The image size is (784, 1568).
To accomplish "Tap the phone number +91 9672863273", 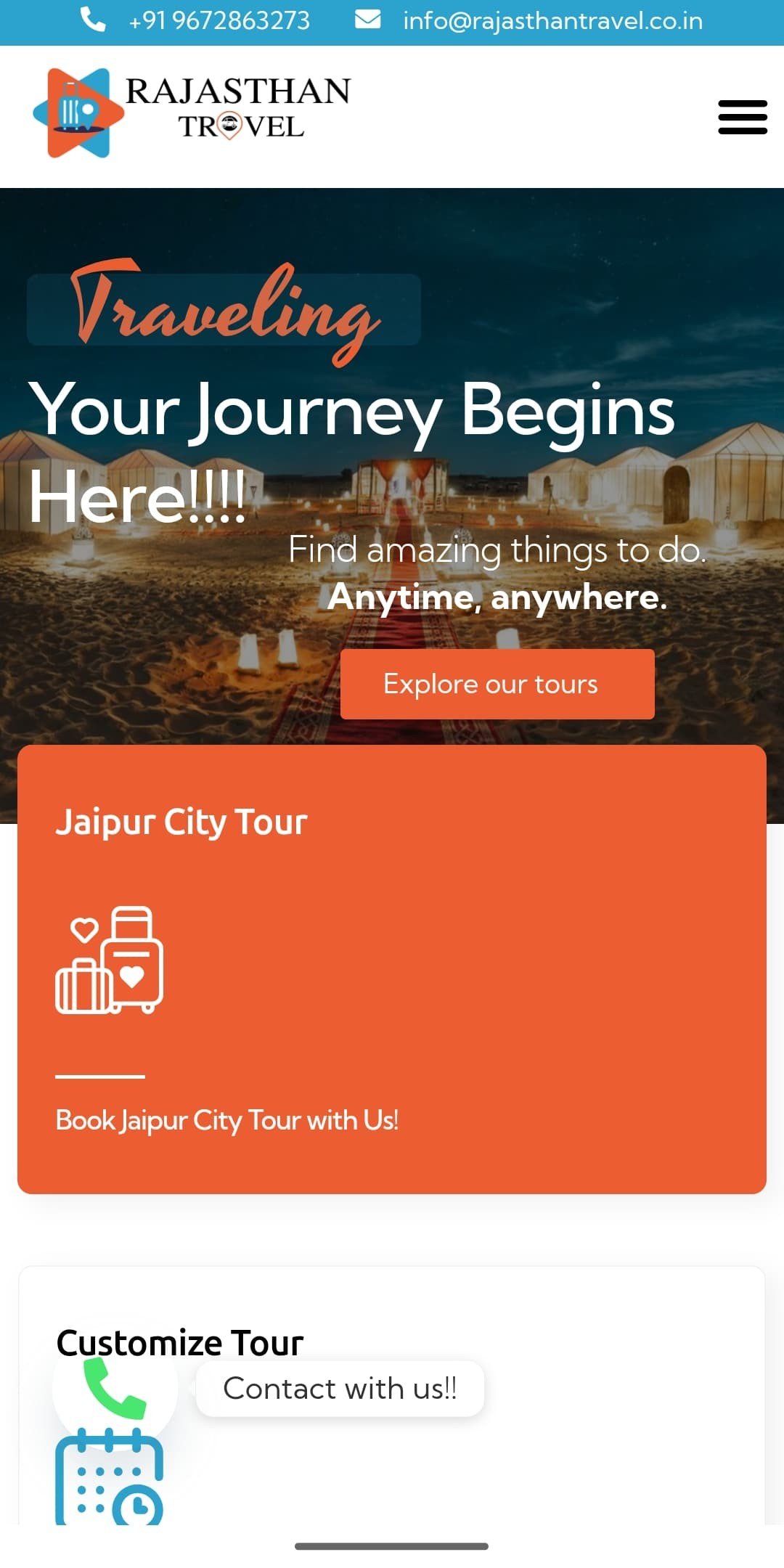I will point(219,21).
